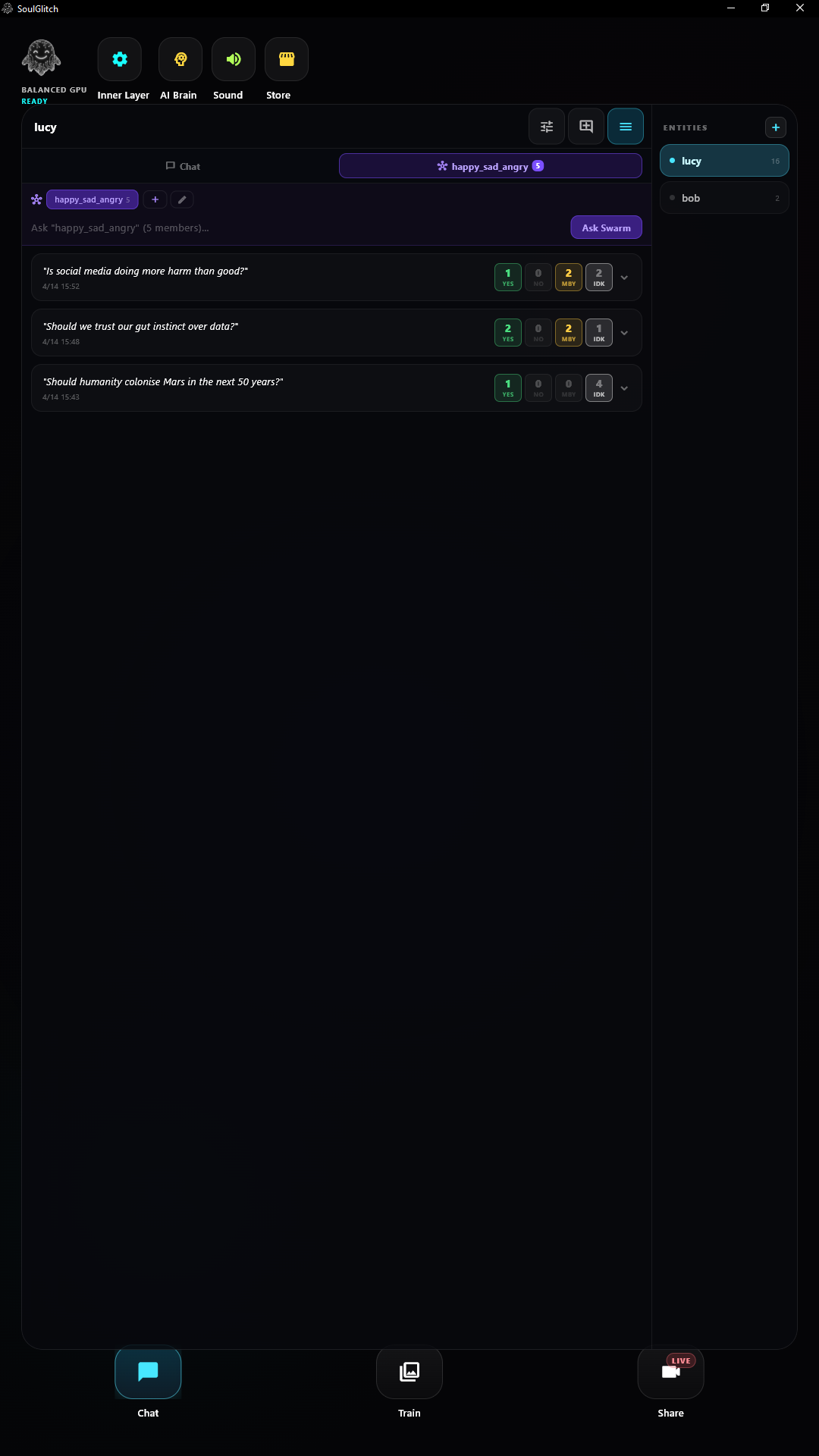Edit the swarm with the pencil icon
The height and width of the screenshot is (1456, 819).
182,199
